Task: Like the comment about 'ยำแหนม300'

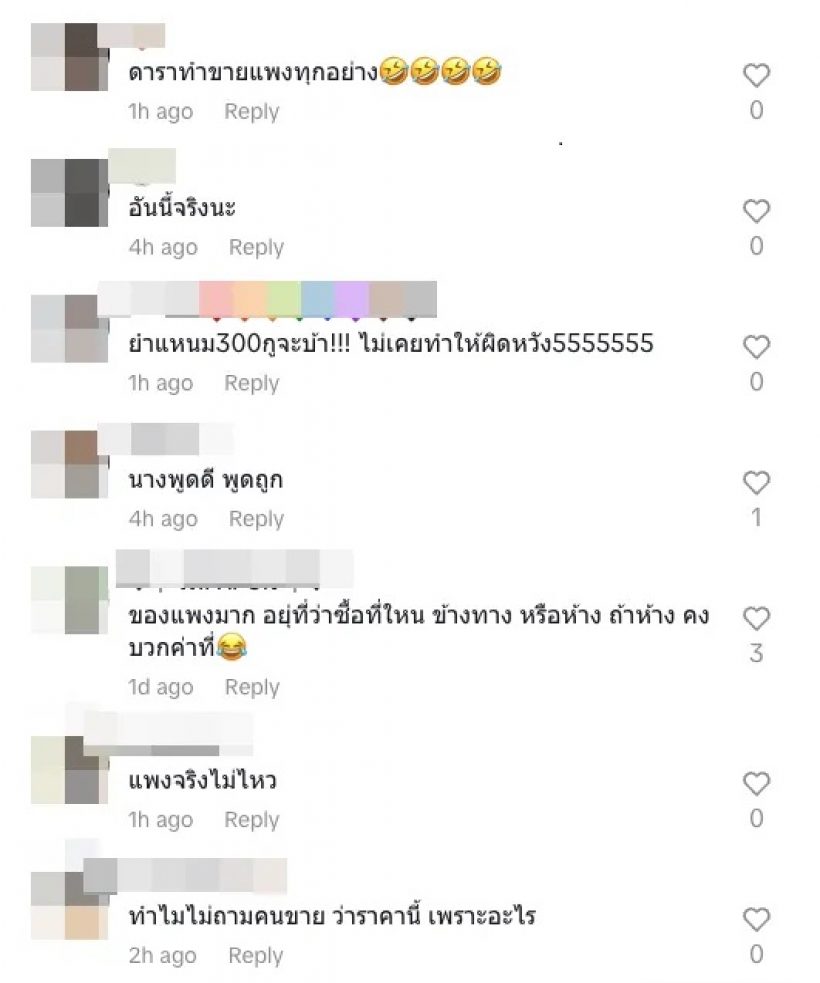Action: 757,347
